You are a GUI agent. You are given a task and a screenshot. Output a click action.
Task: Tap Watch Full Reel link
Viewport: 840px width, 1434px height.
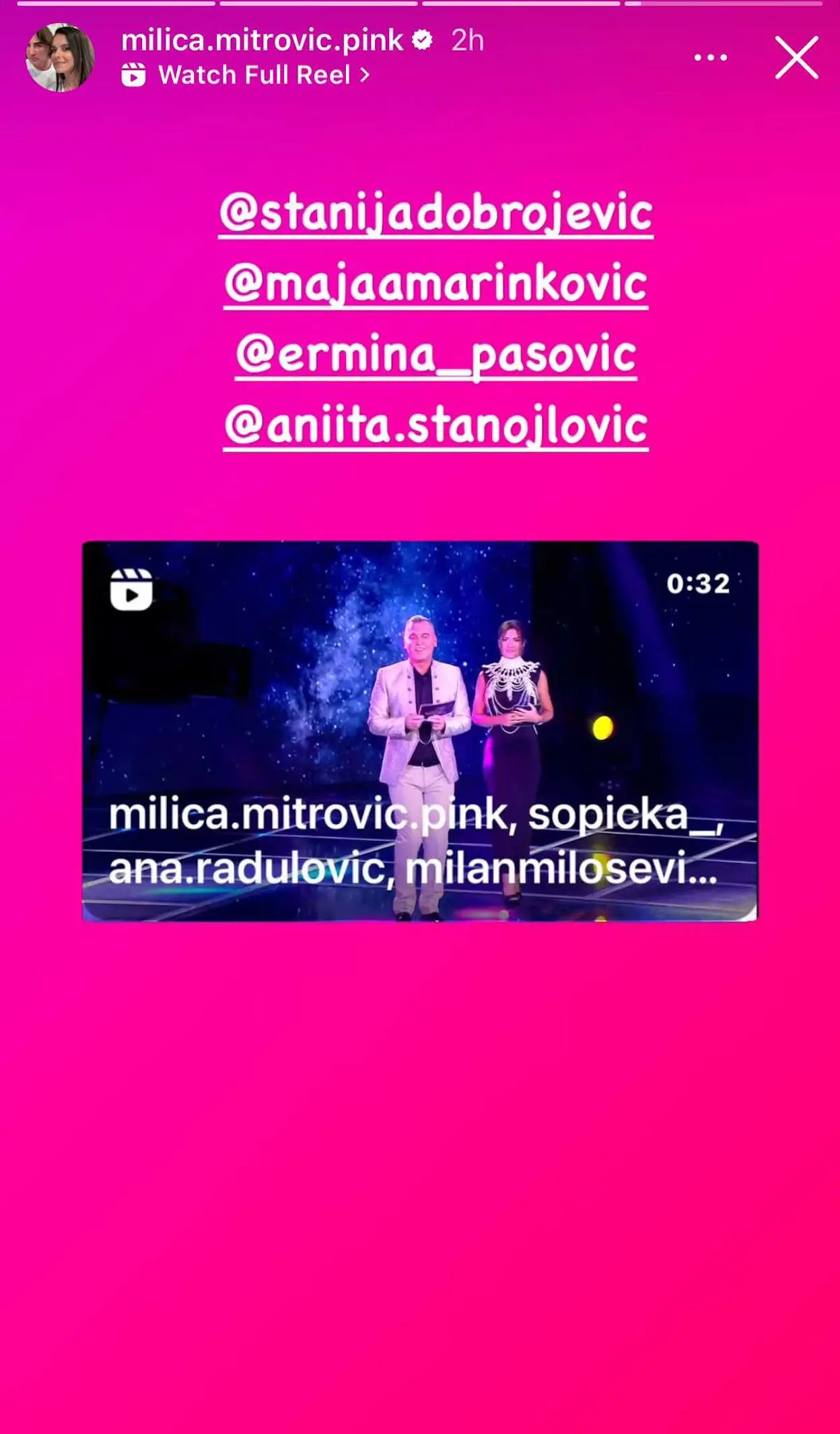click(x=254, y=75)
